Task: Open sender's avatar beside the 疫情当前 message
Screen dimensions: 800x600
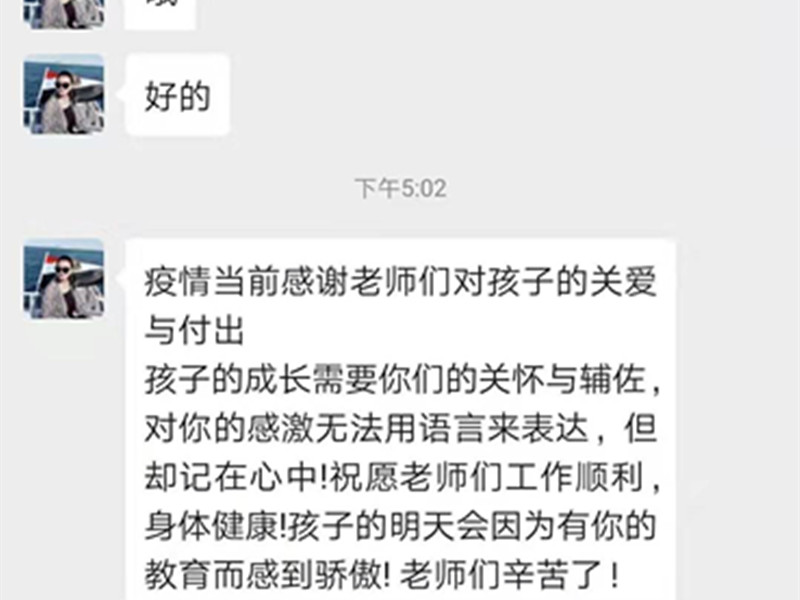Action: [64, 279]
